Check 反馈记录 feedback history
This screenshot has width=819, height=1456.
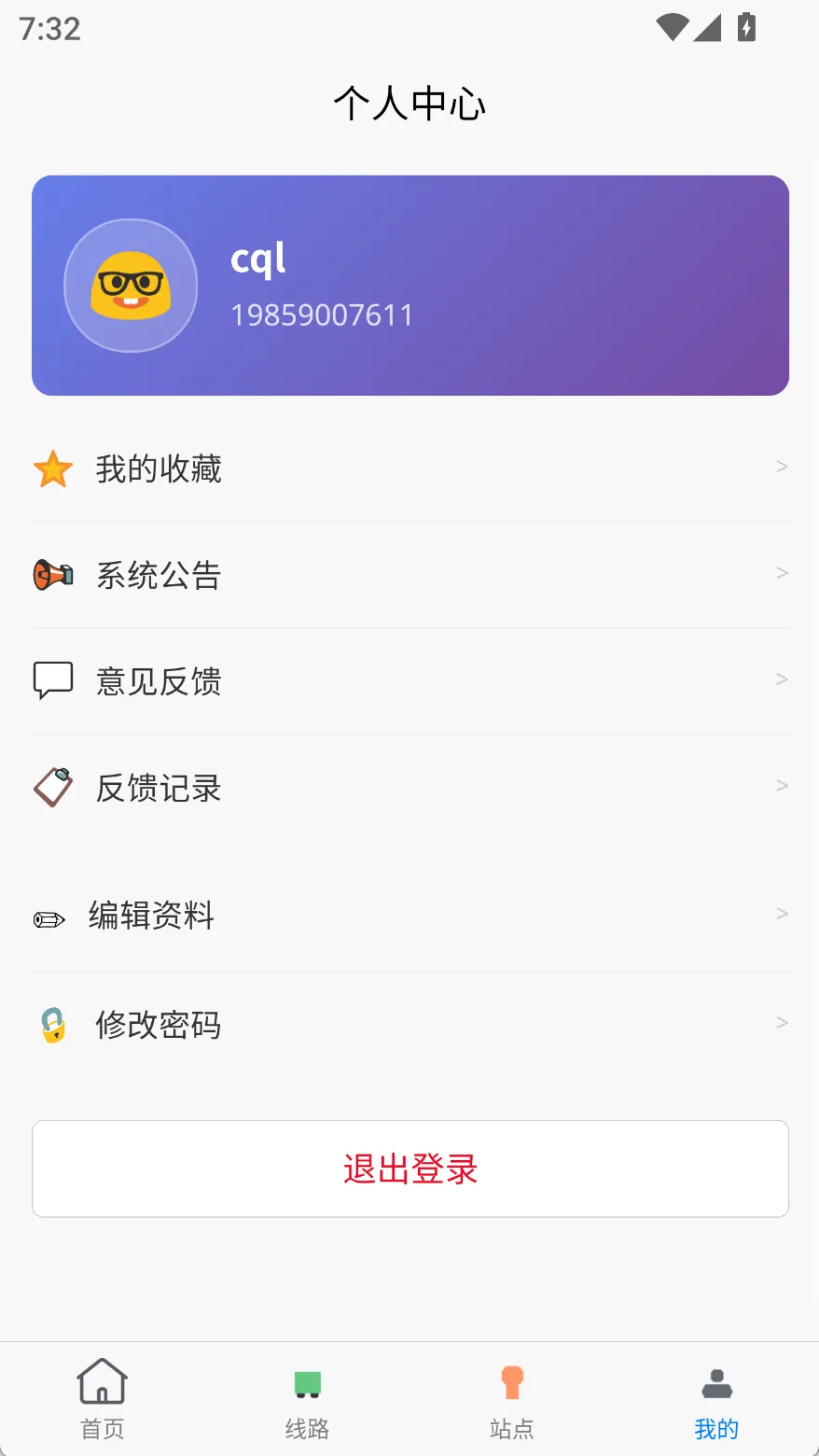point(410,788)
